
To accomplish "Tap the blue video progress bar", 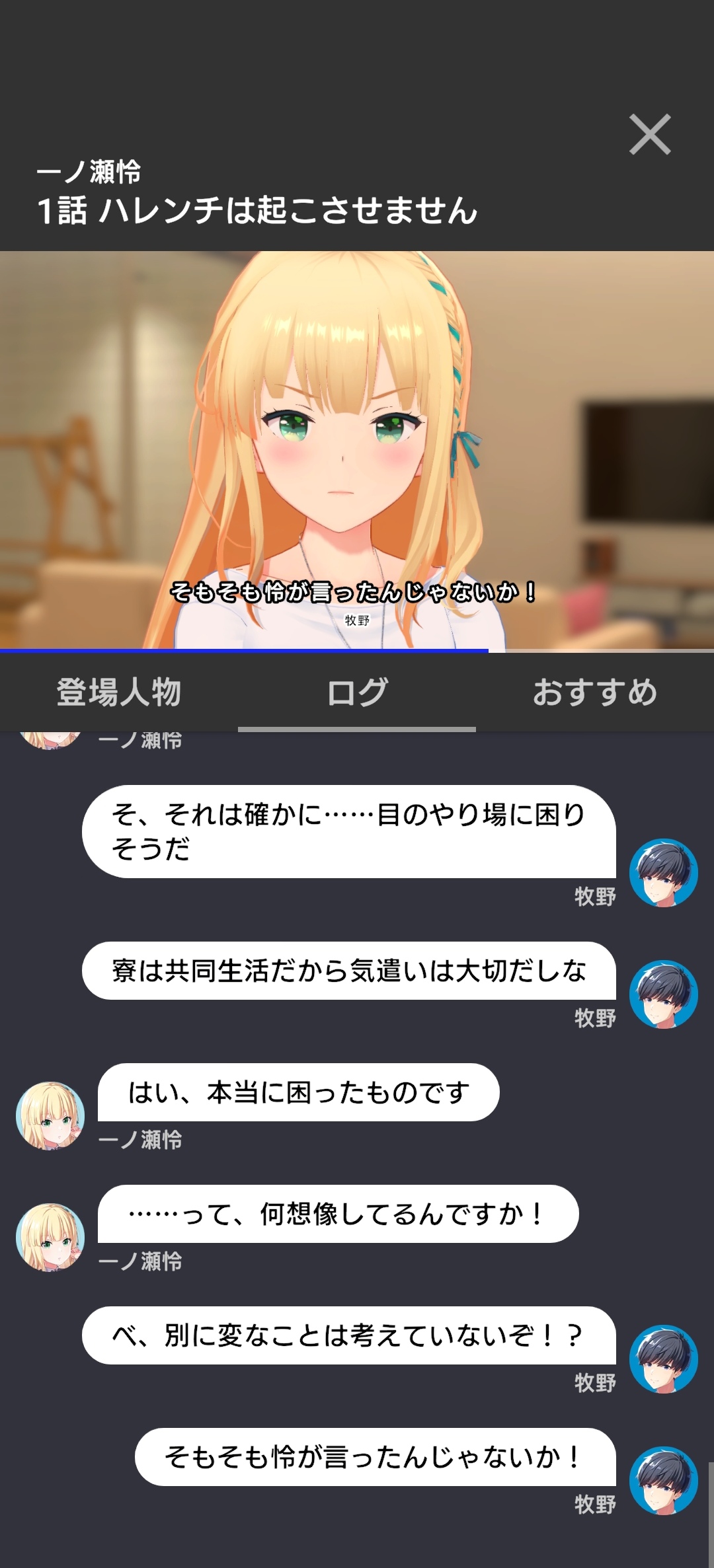I will point(245,651).
